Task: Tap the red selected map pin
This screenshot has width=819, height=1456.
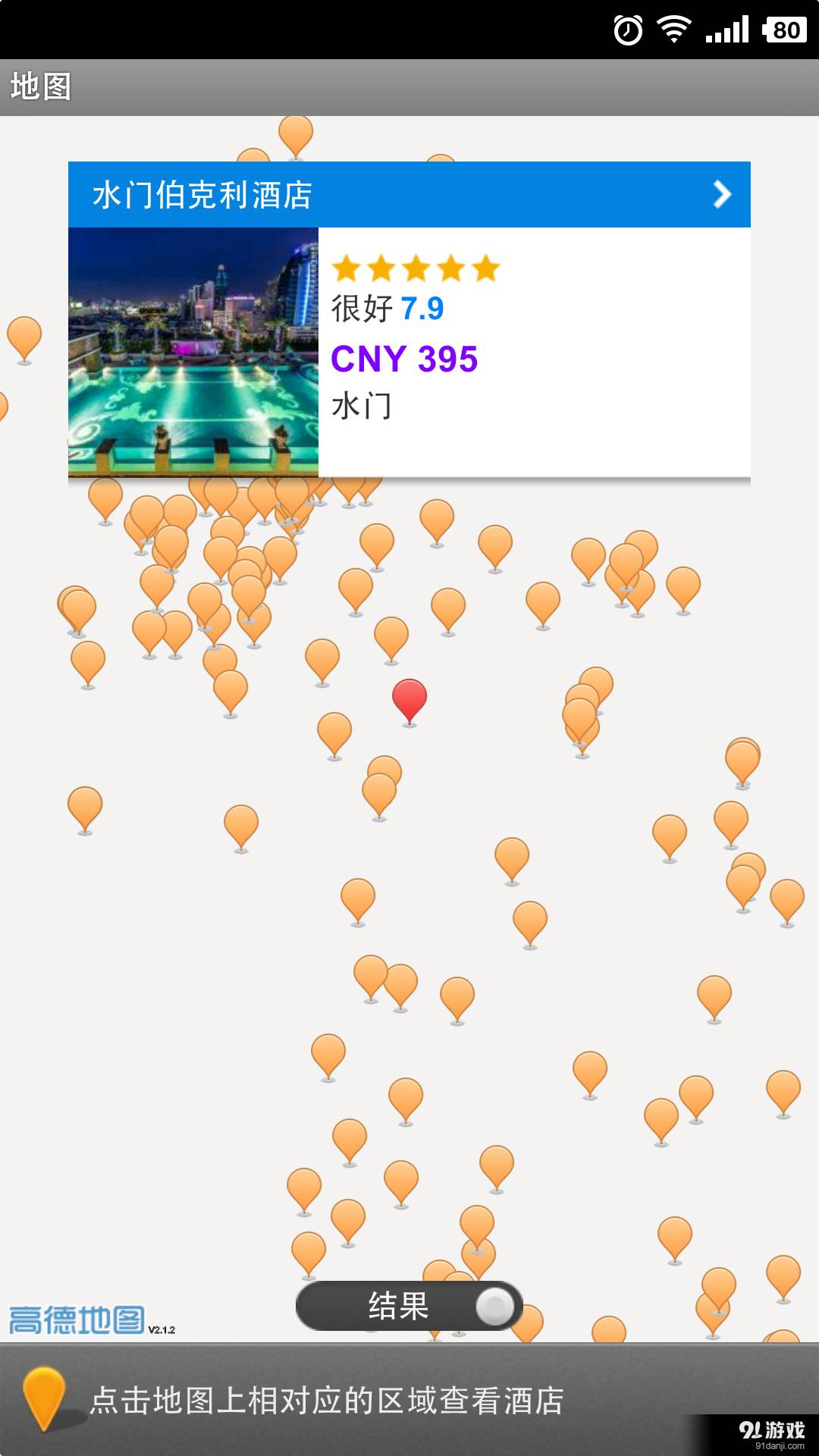Action: [x=409, y=698]
